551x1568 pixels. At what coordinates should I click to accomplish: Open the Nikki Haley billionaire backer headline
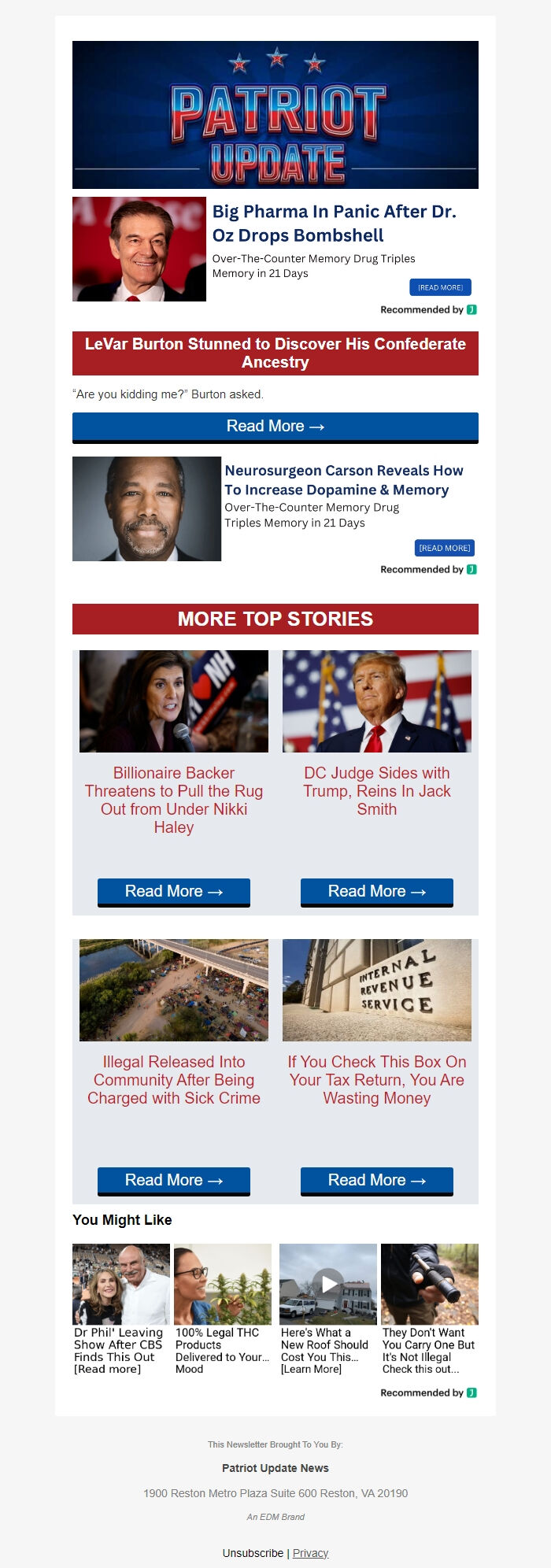pos(174,800)
